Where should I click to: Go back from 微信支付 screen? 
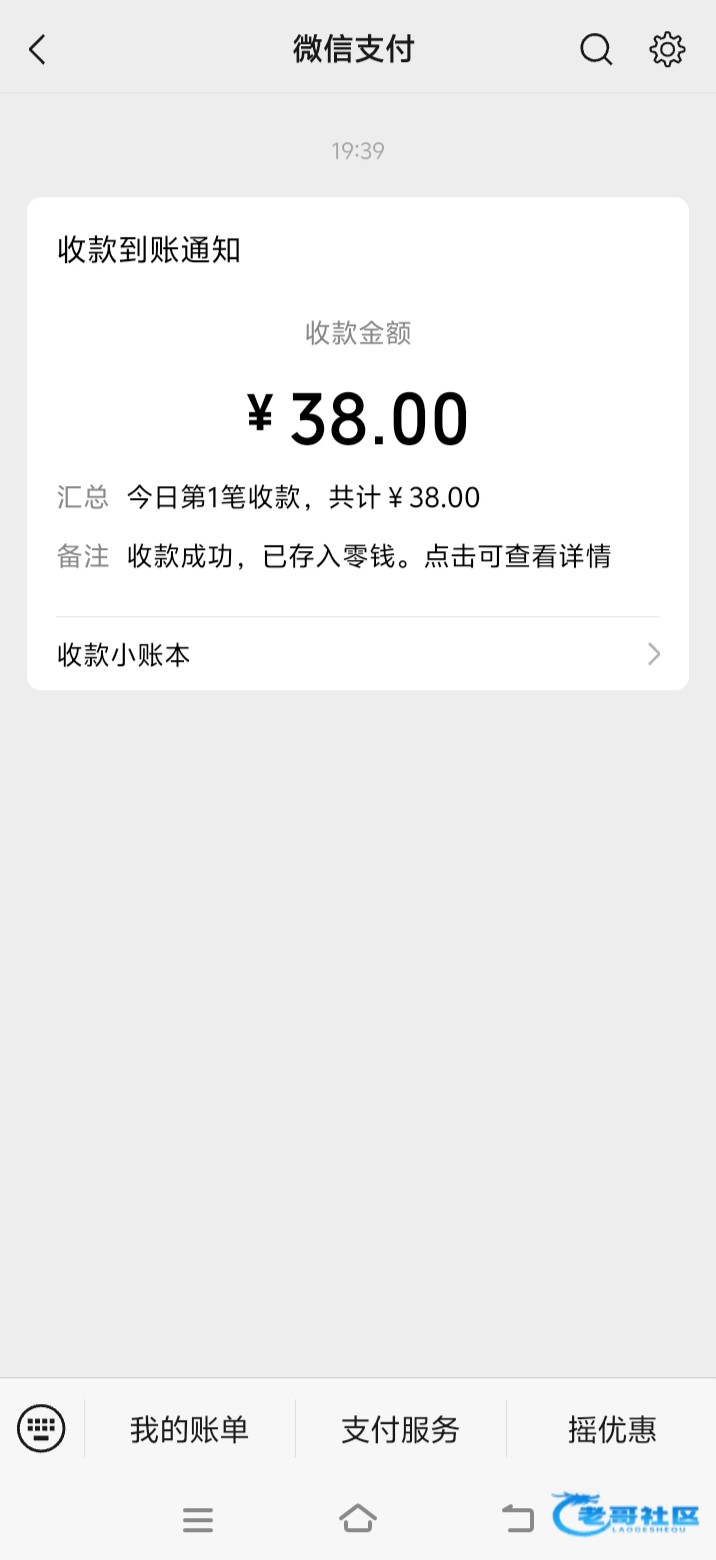37,49
